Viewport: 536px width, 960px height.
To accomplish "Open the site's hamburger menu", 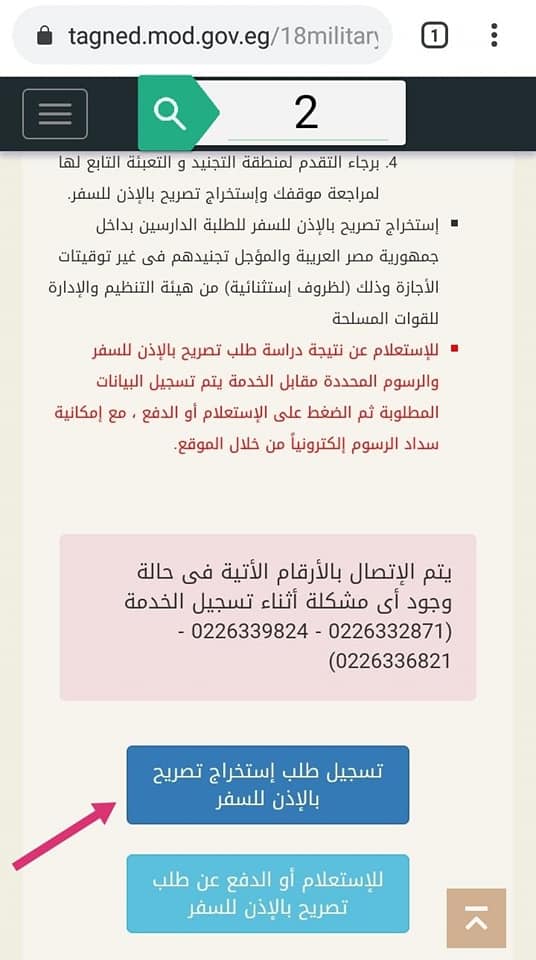I will [x=55, y=114].
